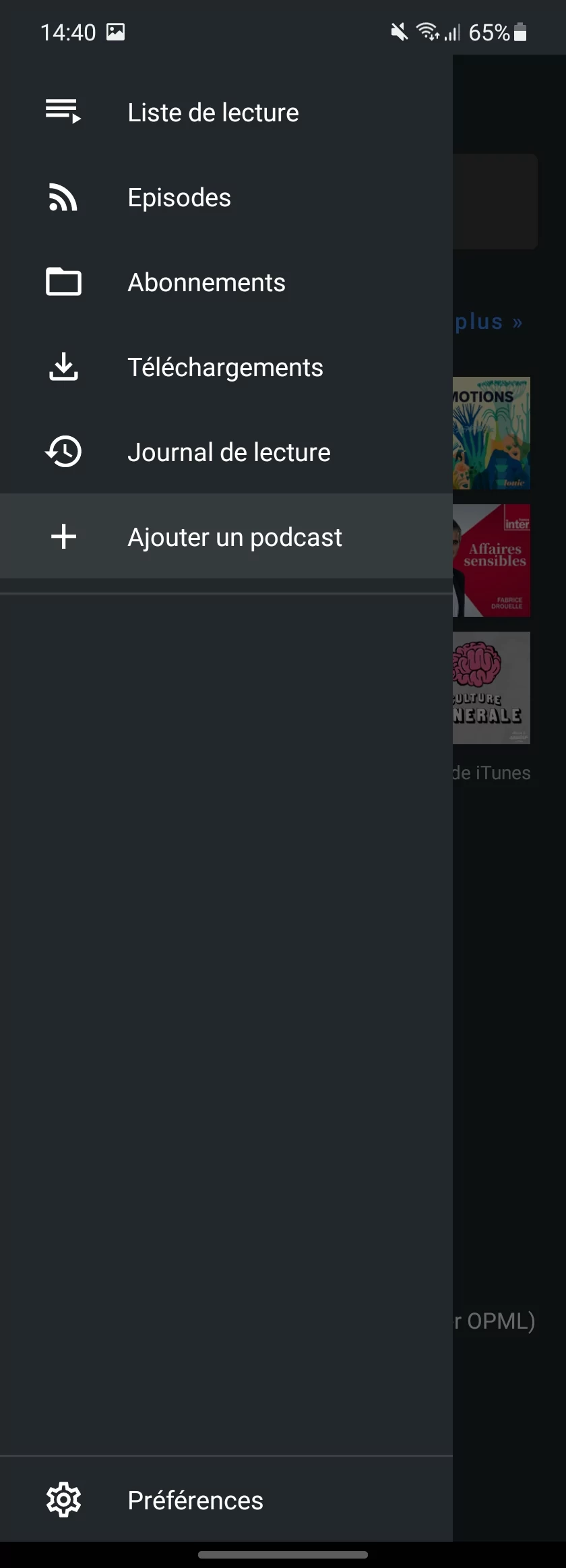Open Liste de lecture
Image resolution: width=566 pixels, height=1568 pixels.
[213, 113]
